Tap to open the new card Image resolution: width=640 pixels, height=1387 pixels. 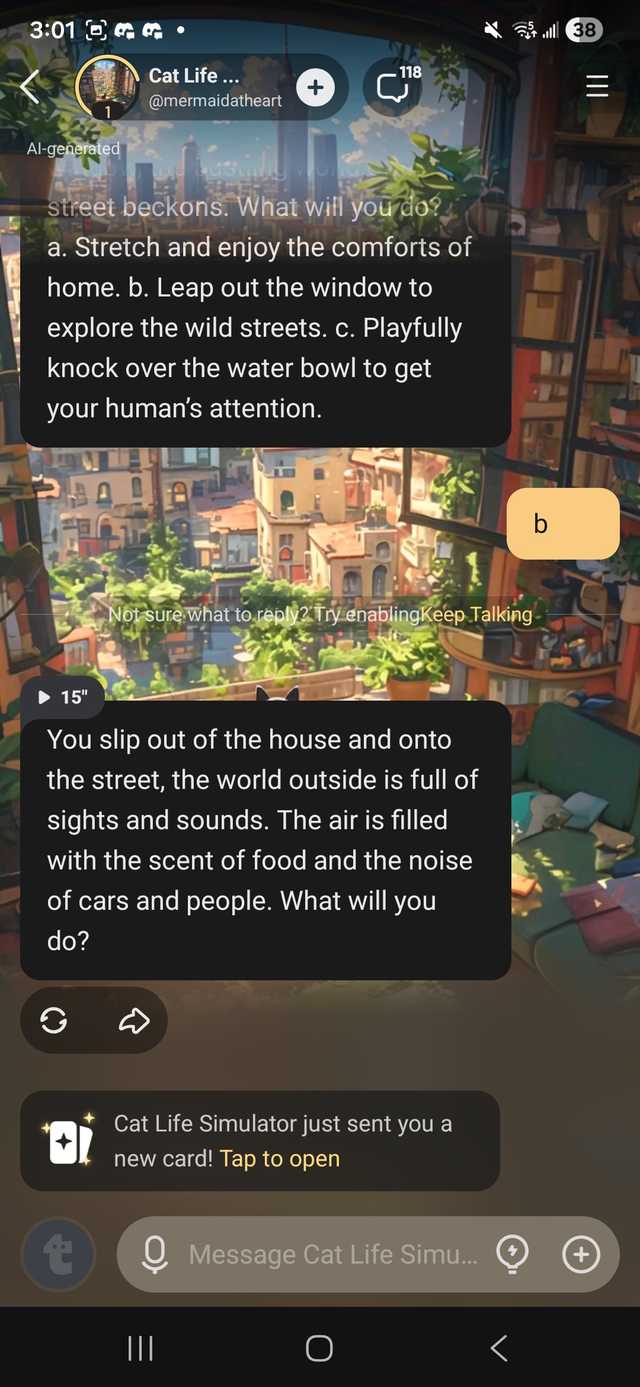click(279, 1159)
